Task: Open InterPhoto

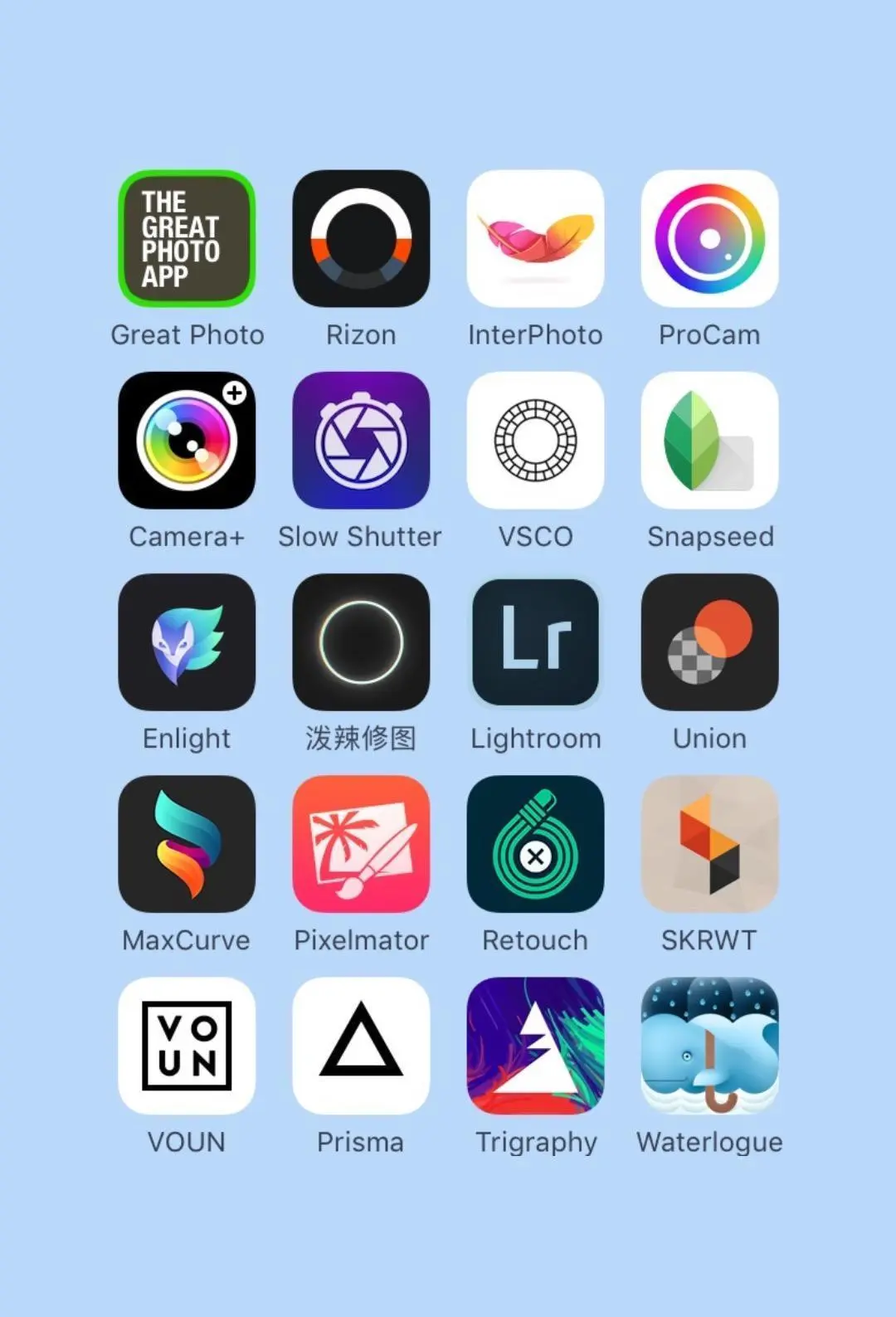Action: click(x=535, y=239)
